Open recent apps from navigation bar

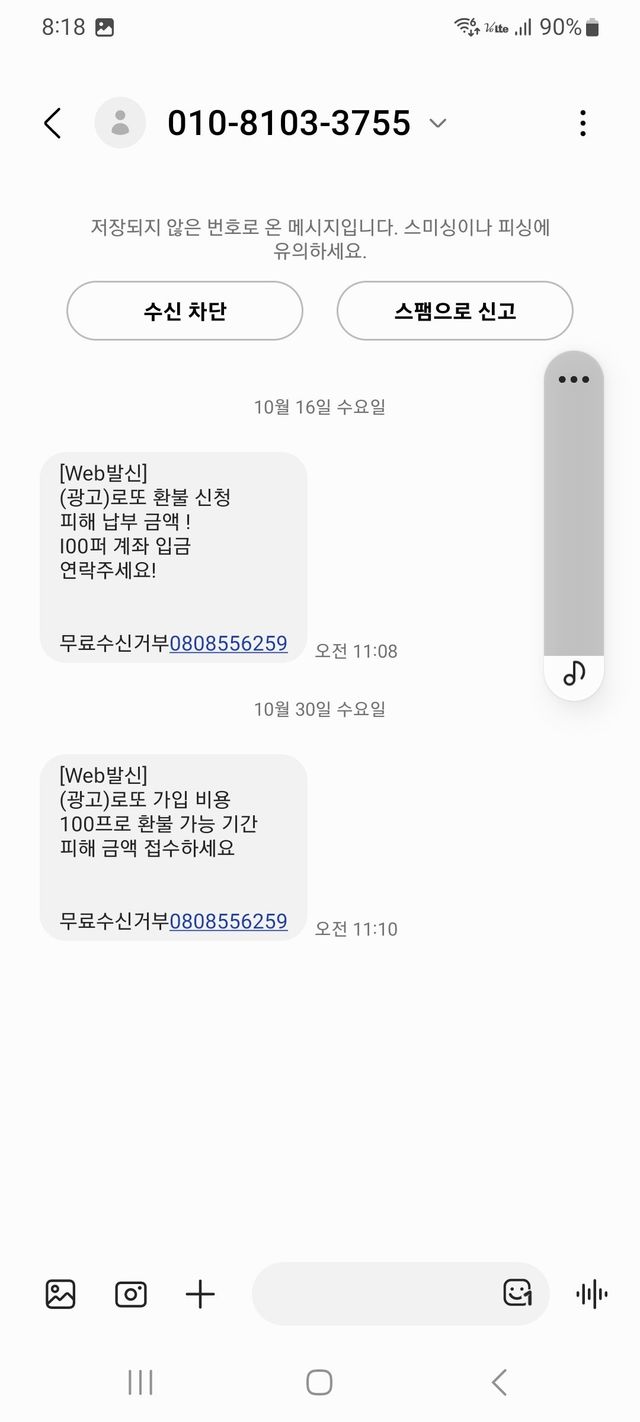(140, 1383)
